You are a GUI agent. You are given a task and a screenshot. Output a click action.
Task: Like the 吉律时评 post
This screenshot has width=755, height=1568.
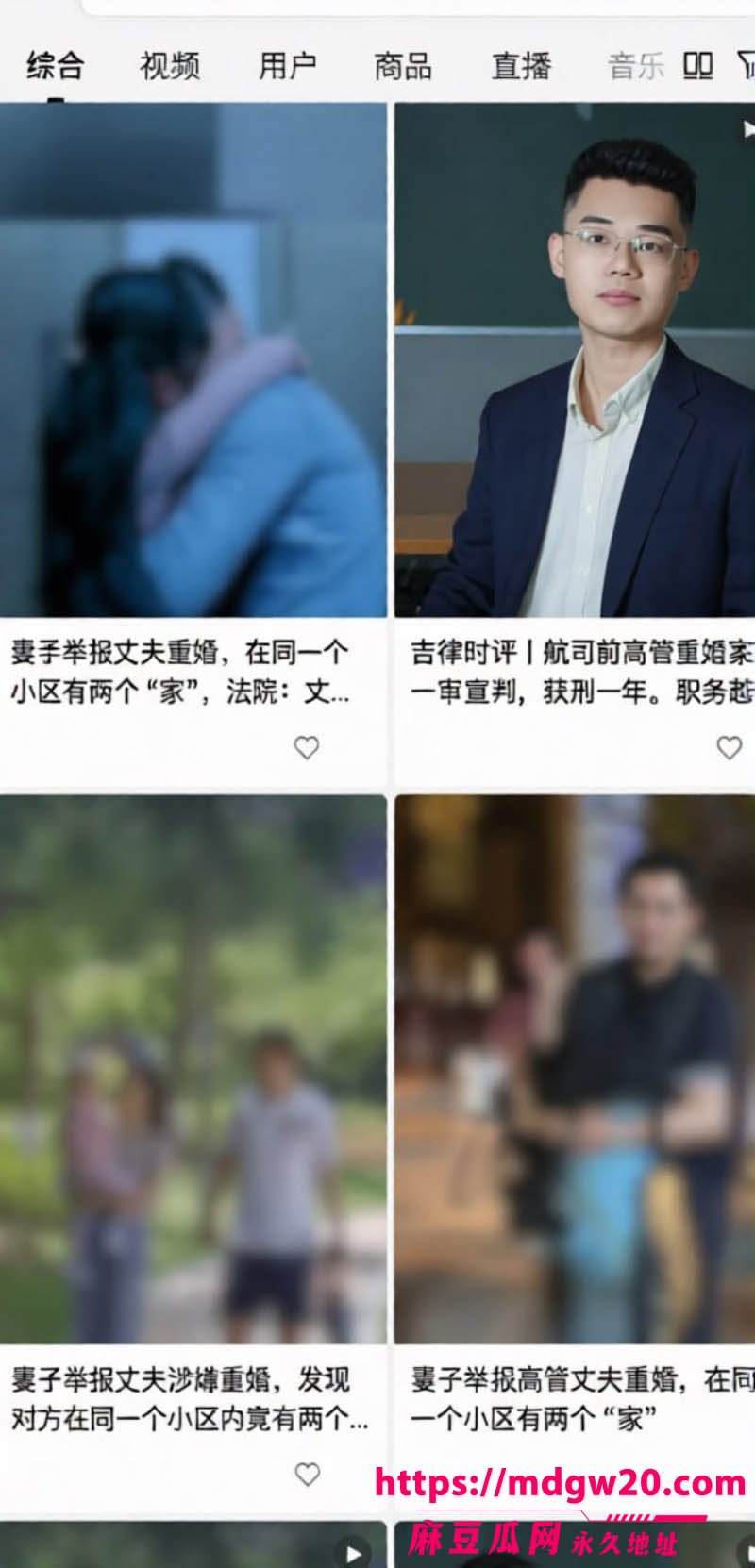(x=730, y=747)
